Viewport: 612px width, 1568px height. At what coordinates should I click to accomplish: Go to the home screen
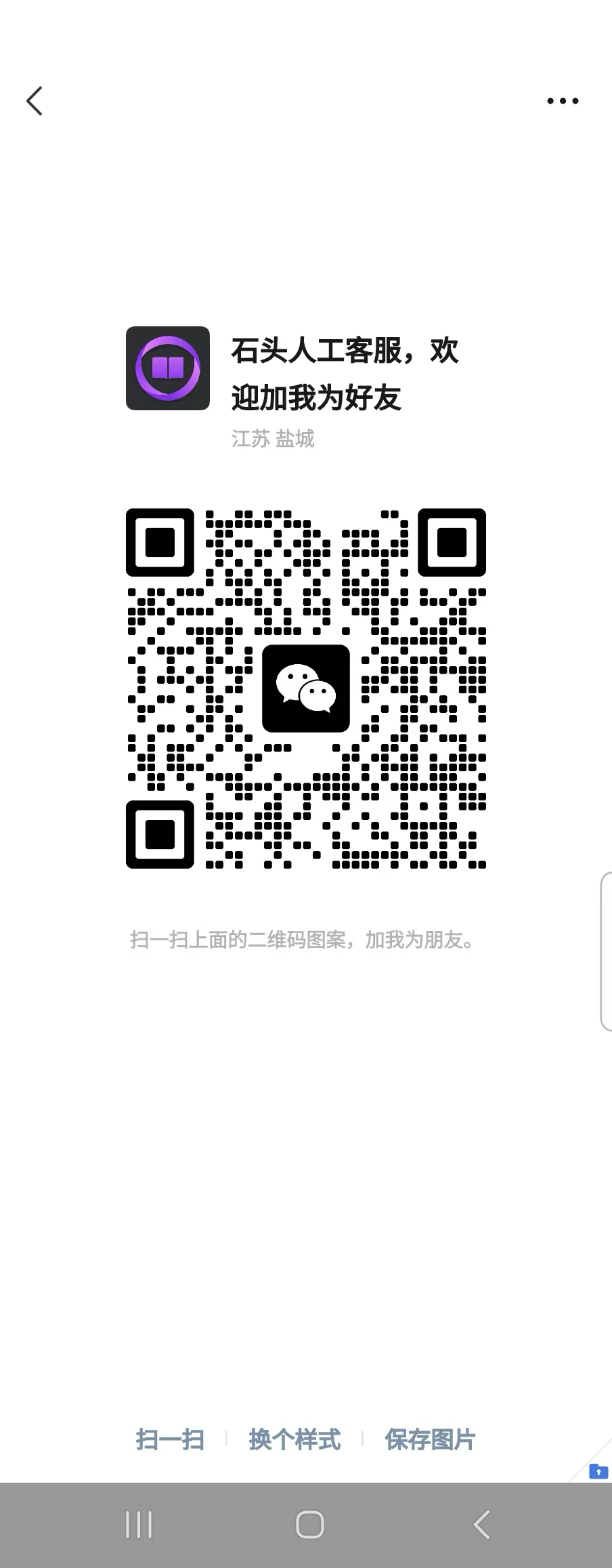(310, 1525)
